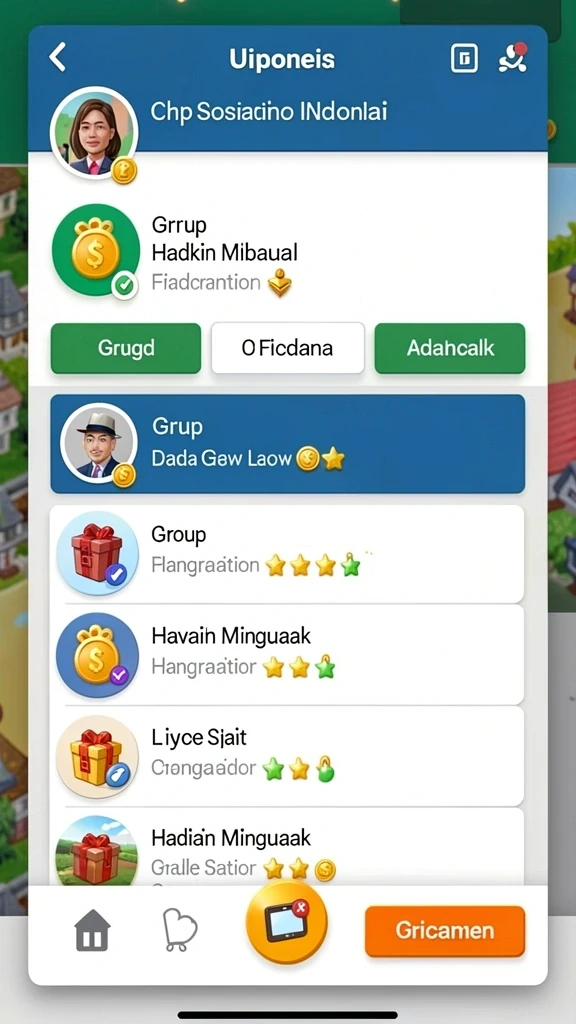
Task: Open the Dada Gaw Laow group row
Action: point(287,443)
